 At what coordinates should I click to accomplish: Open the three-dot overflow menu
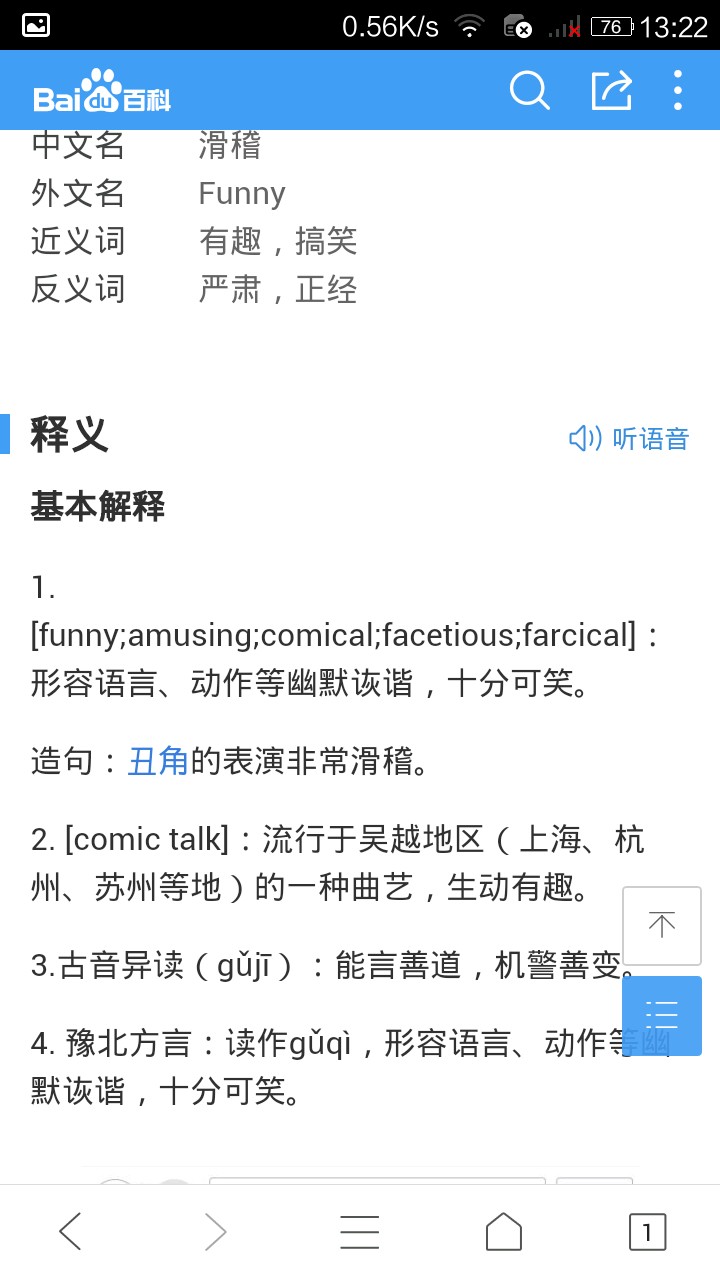click(678, 91)
